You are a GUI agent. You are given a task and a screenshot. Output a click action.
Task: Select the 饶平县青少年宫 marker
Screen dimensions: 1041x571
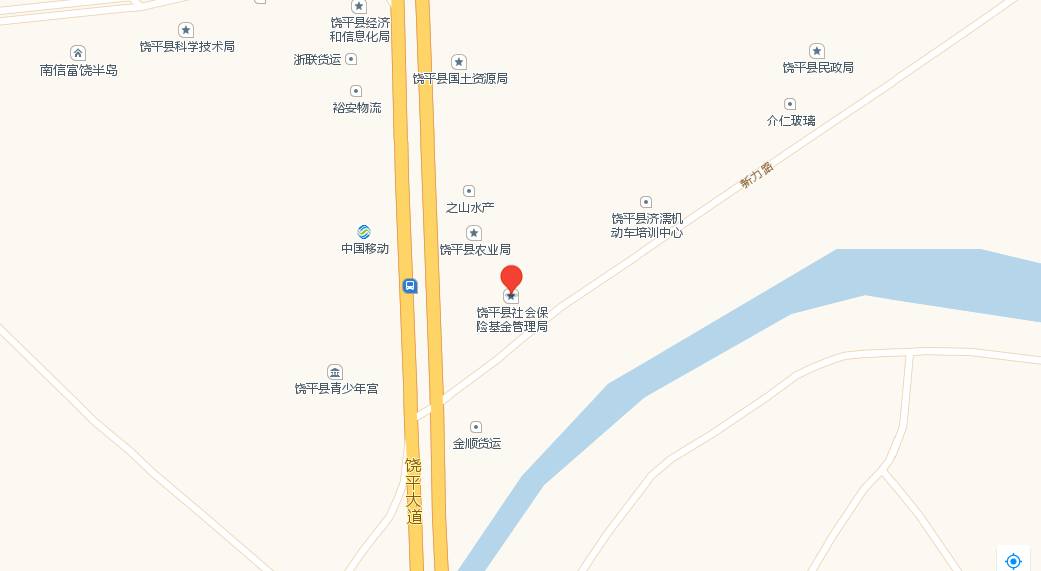[335, 372]
